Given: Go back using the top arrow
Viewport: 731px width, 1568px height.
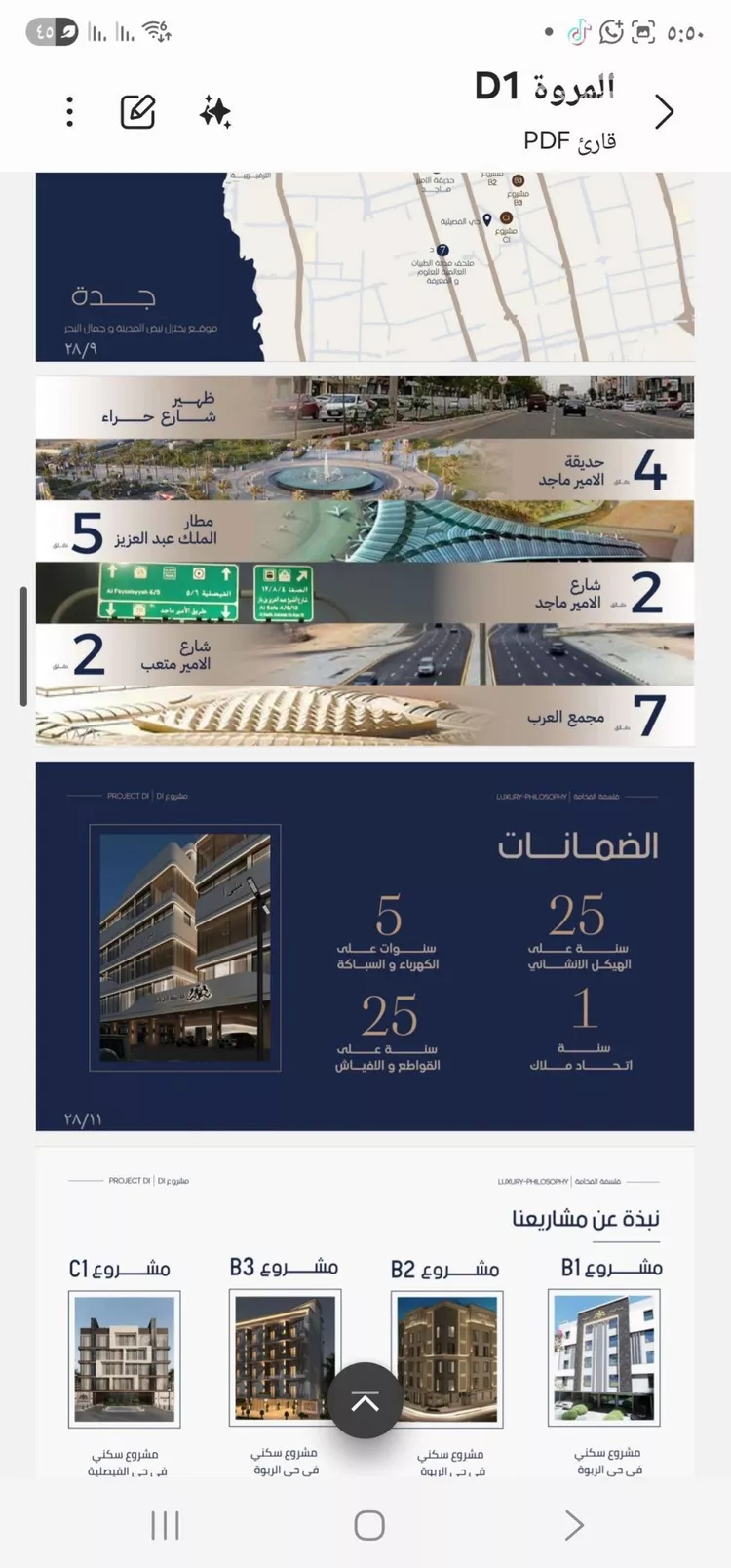Looking at the screenshot, I should point(664,112).
